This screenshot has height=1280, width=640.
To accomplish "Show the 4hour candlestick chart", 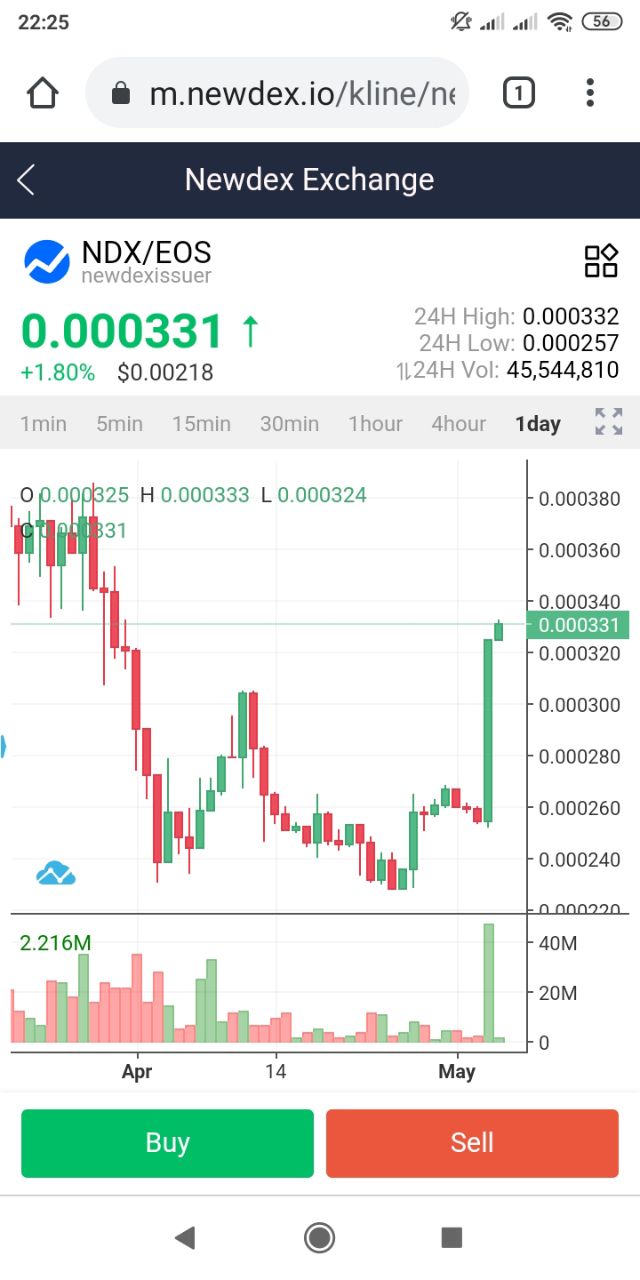I will [x=459, y=423].
